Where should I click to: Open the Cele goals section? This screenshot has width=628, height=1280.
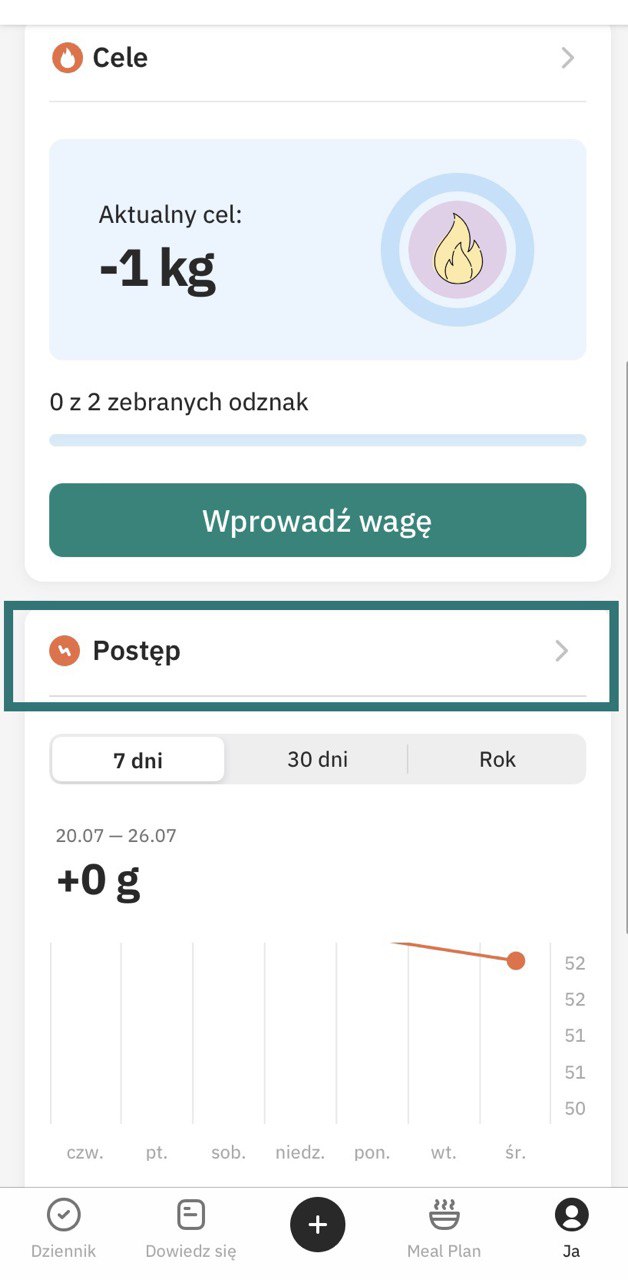coord(317,58)
